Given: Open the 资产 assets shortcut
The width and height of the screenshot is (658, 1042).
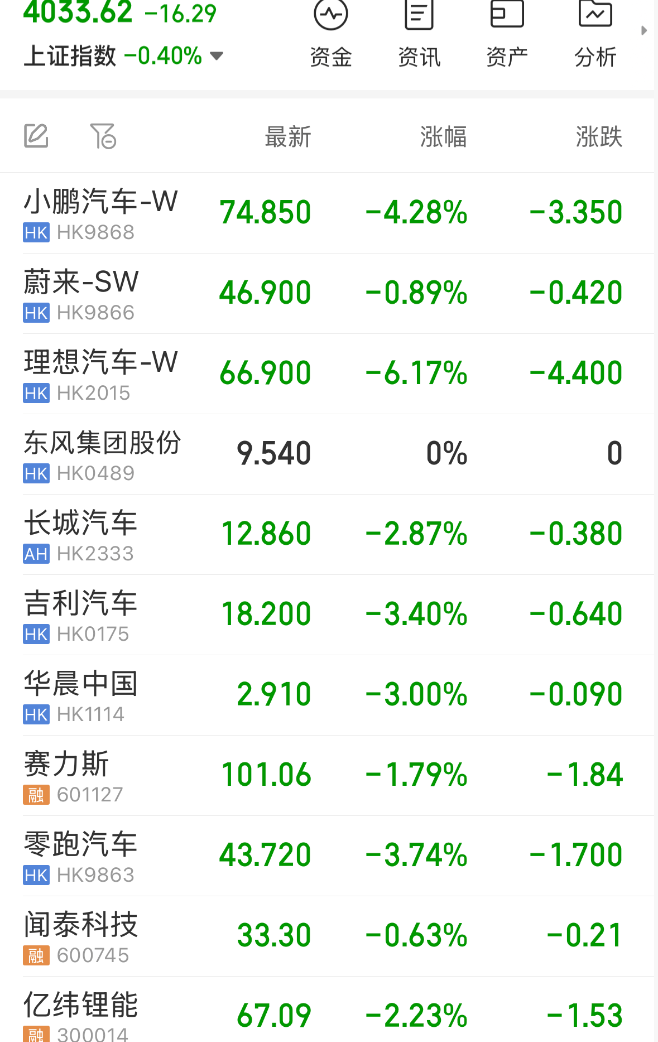Looking at the screenshot, I should [x=507, y=34].
